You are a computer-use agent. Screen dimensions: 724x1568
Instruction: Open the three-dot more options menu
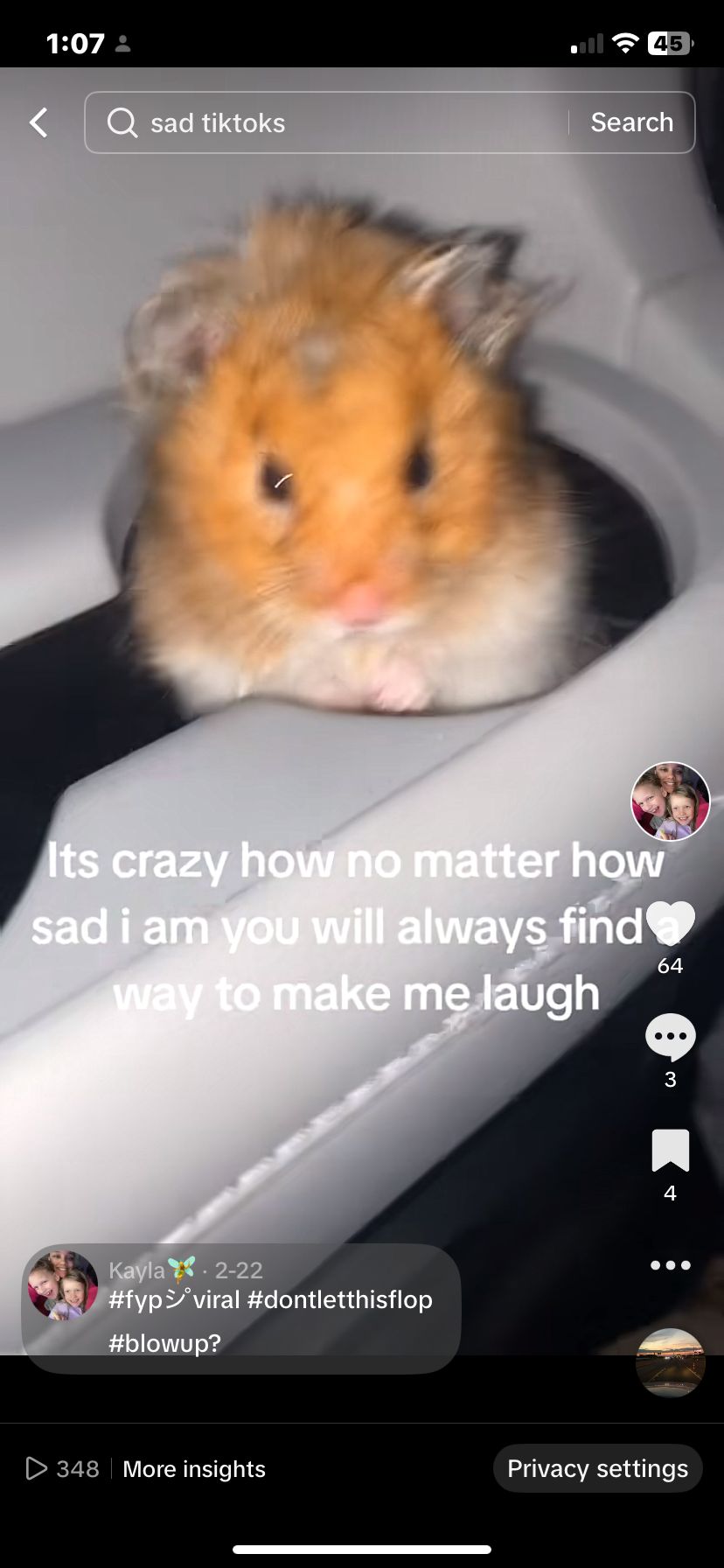pyautogui.click(x=670, y=1264)
